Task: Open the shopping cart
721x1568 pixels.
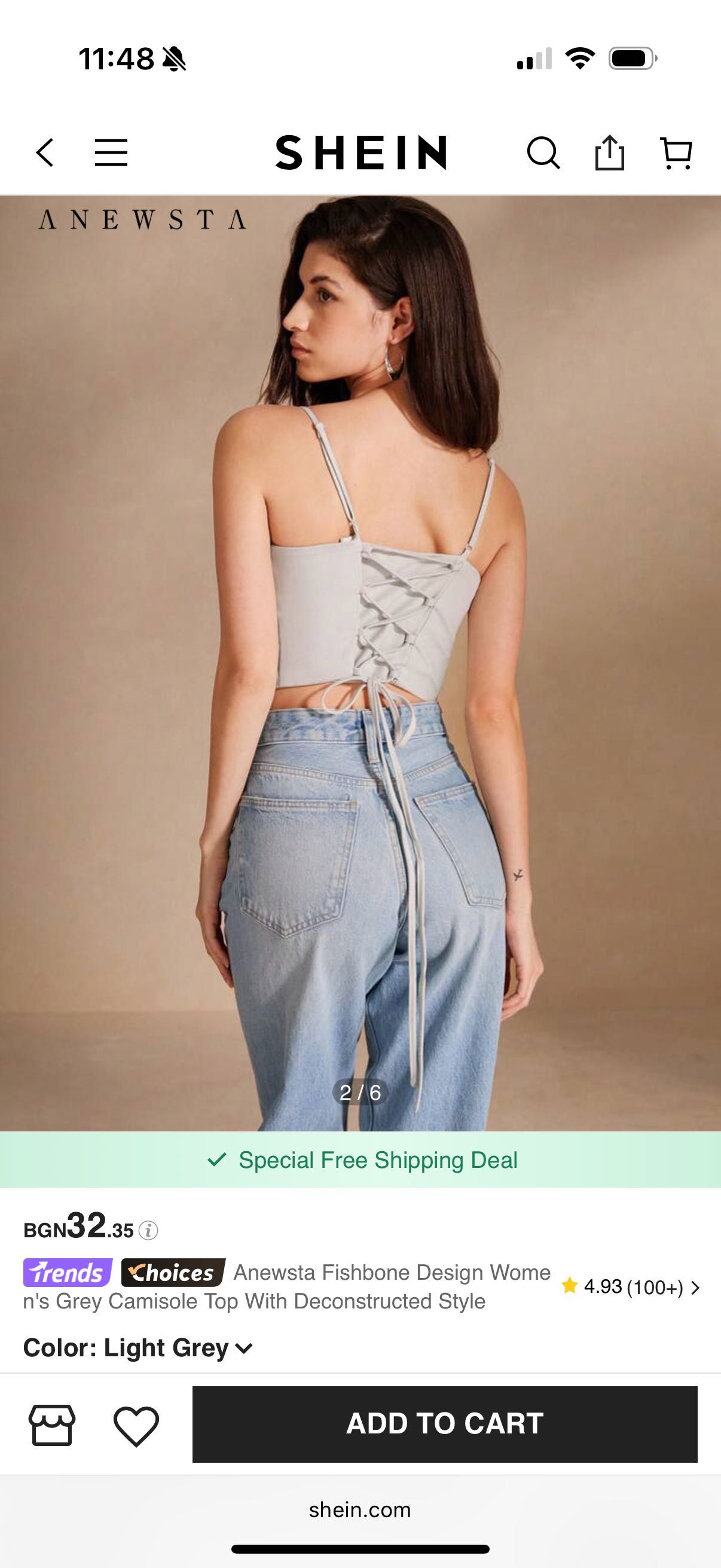Action: click(676, 152)
